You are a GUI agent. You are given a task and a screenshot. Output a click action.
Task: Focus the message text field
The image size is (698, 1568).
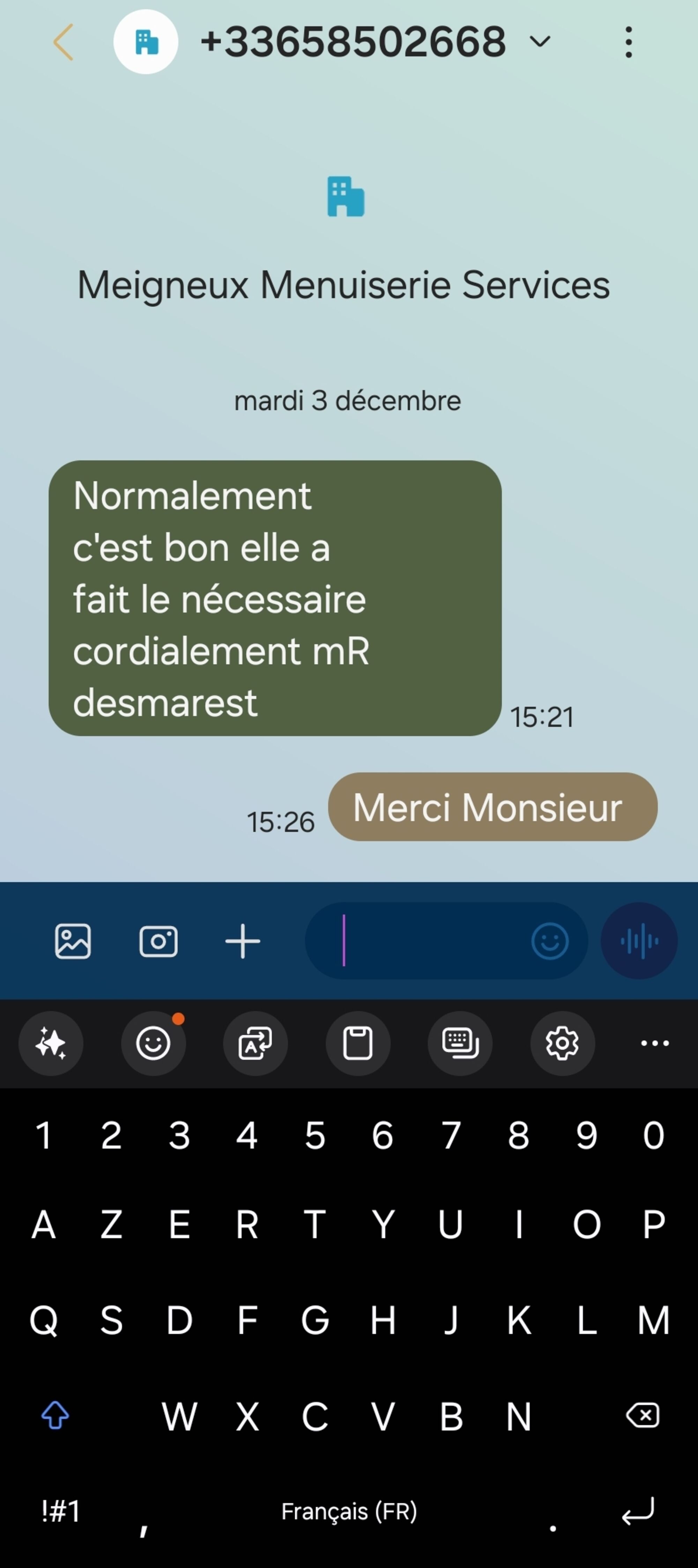click(x=426, y=941)
